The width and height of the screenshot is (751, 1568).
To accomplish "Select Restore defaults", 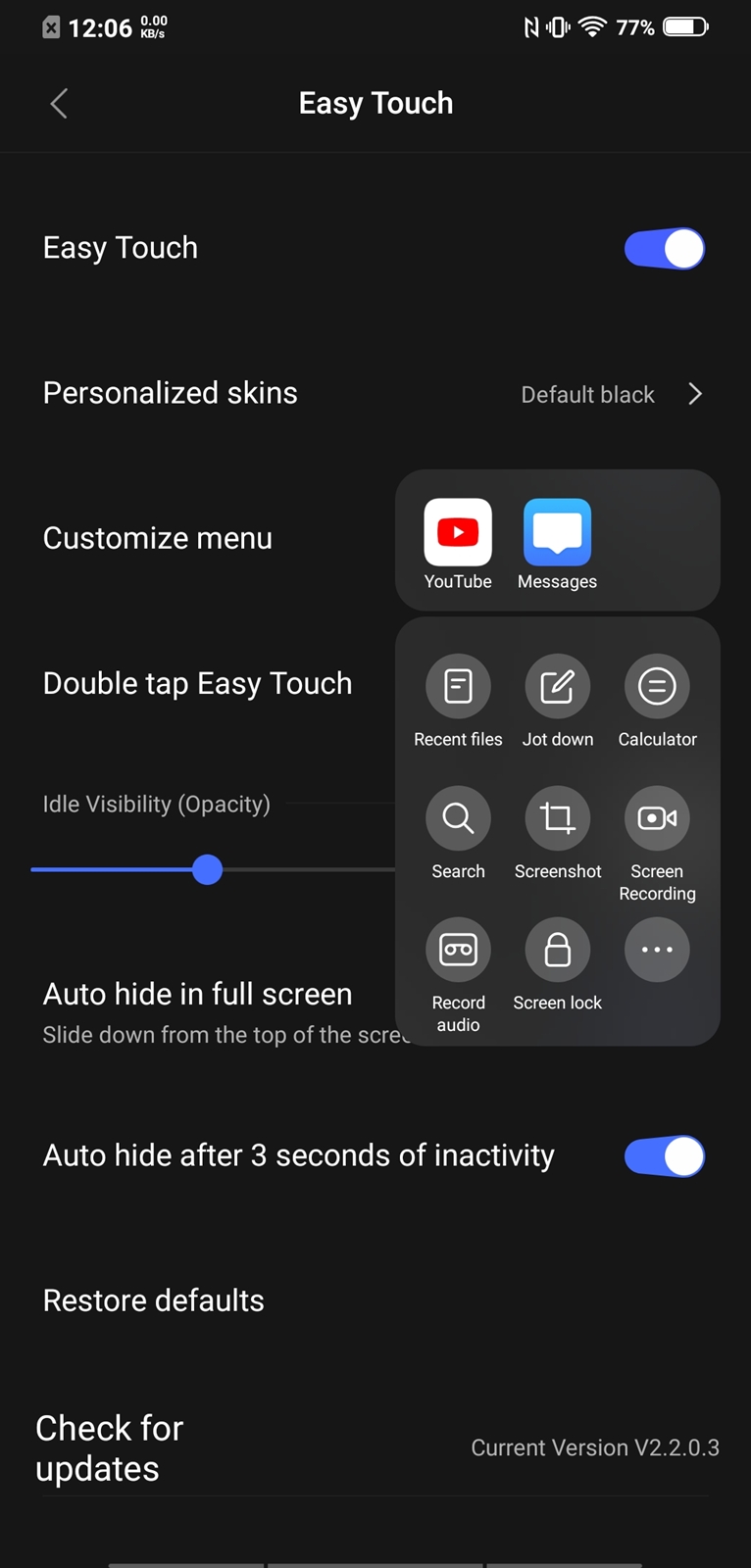I will point(375,1300).
